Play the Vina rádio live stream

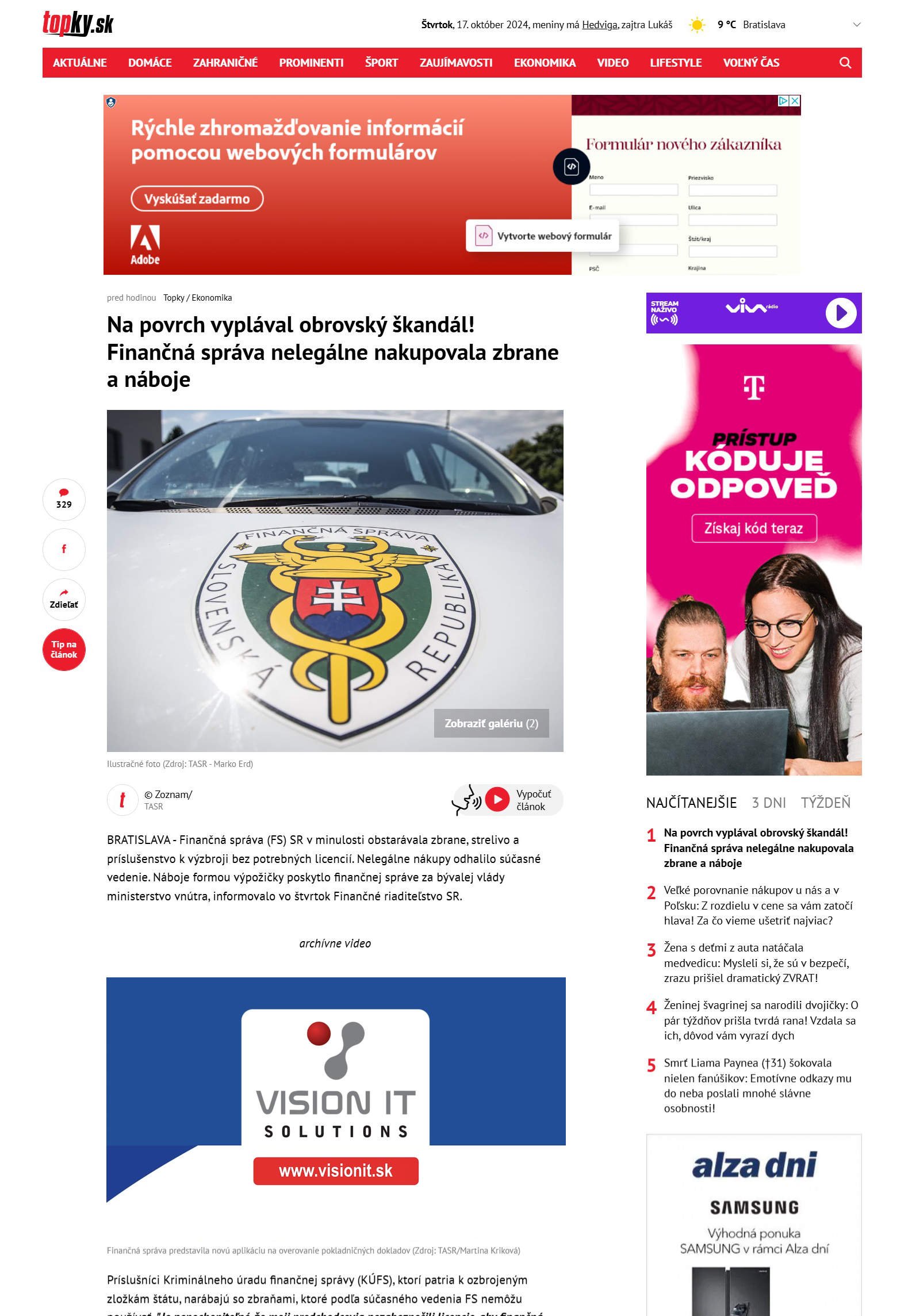(x=841, y=313)
